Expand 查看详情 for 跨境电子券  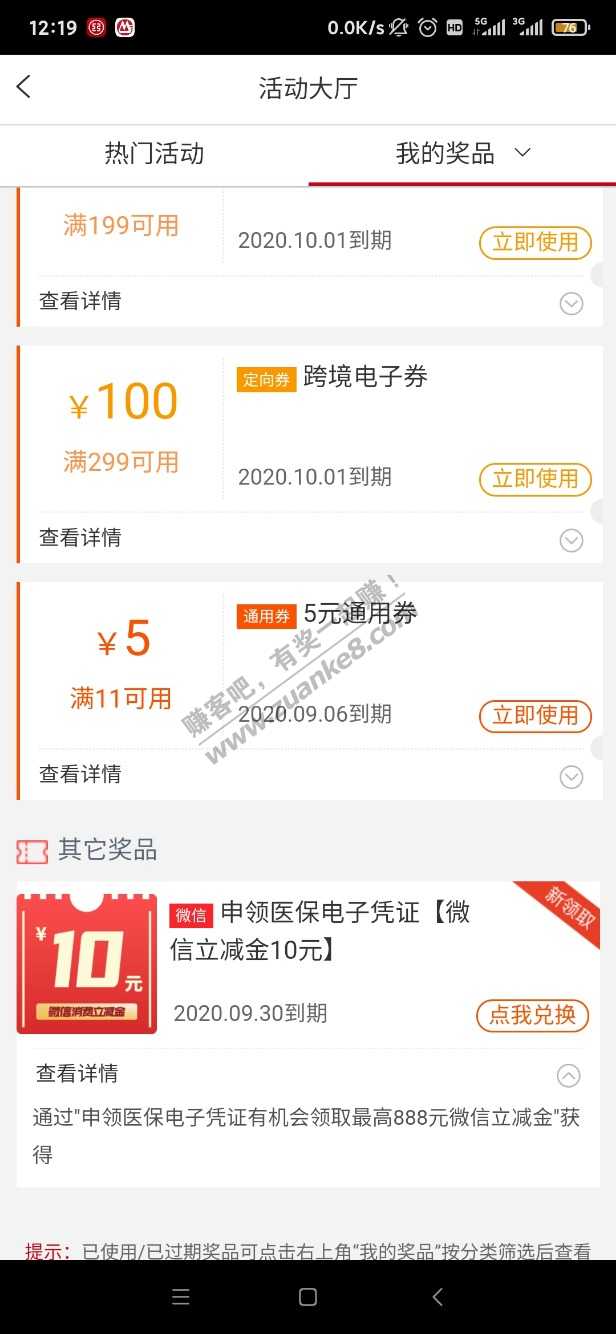571,540
